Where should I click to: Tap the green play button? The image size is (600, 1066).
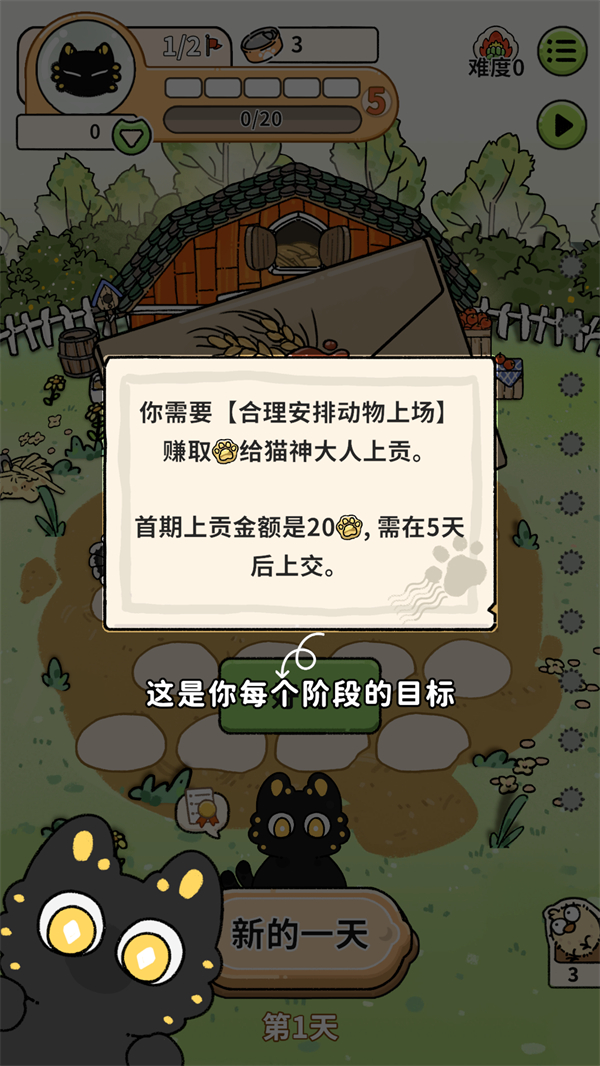click(x=562, y=125)
